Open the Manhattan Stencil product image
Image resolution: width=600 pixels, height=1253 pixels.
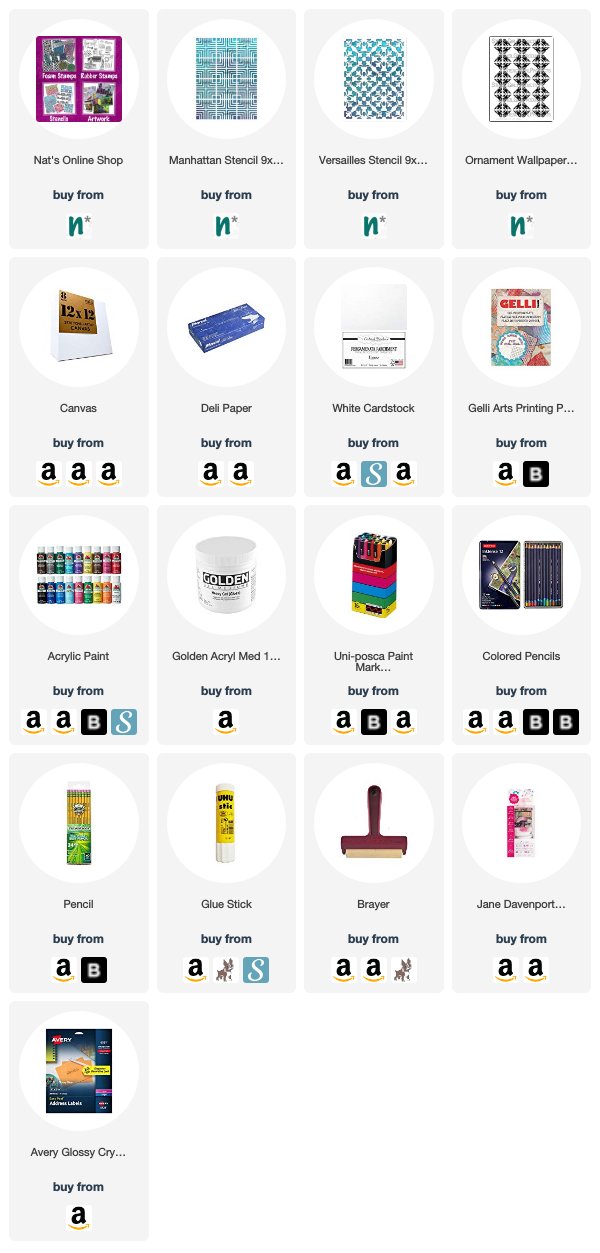click(226, 79)
